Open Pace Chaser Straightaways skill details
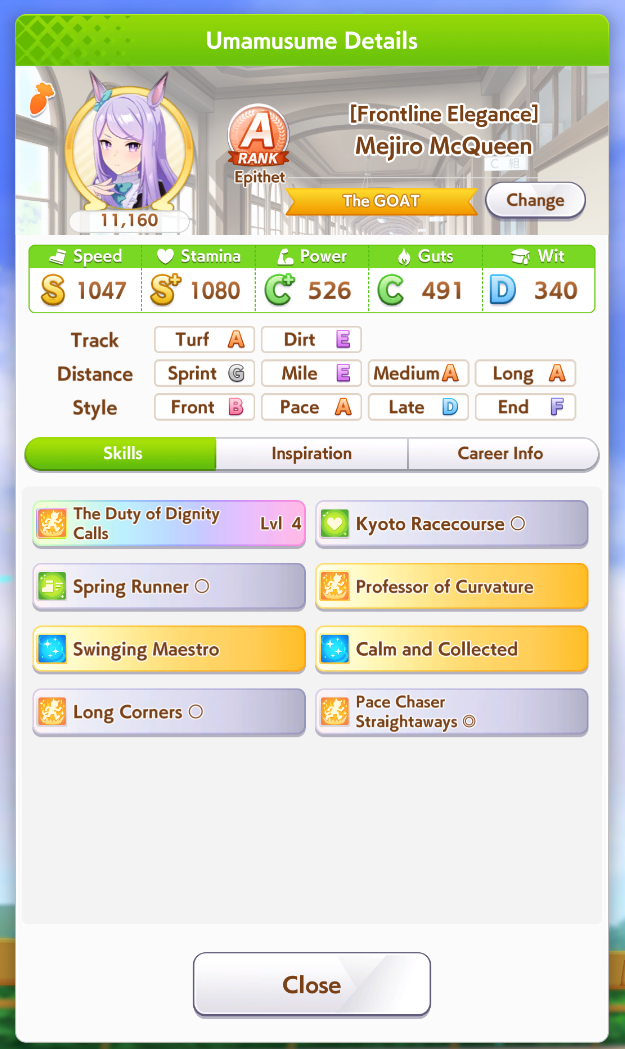Screen dimensions: 625x1049 pyautogui.click(x=452, y=712)
